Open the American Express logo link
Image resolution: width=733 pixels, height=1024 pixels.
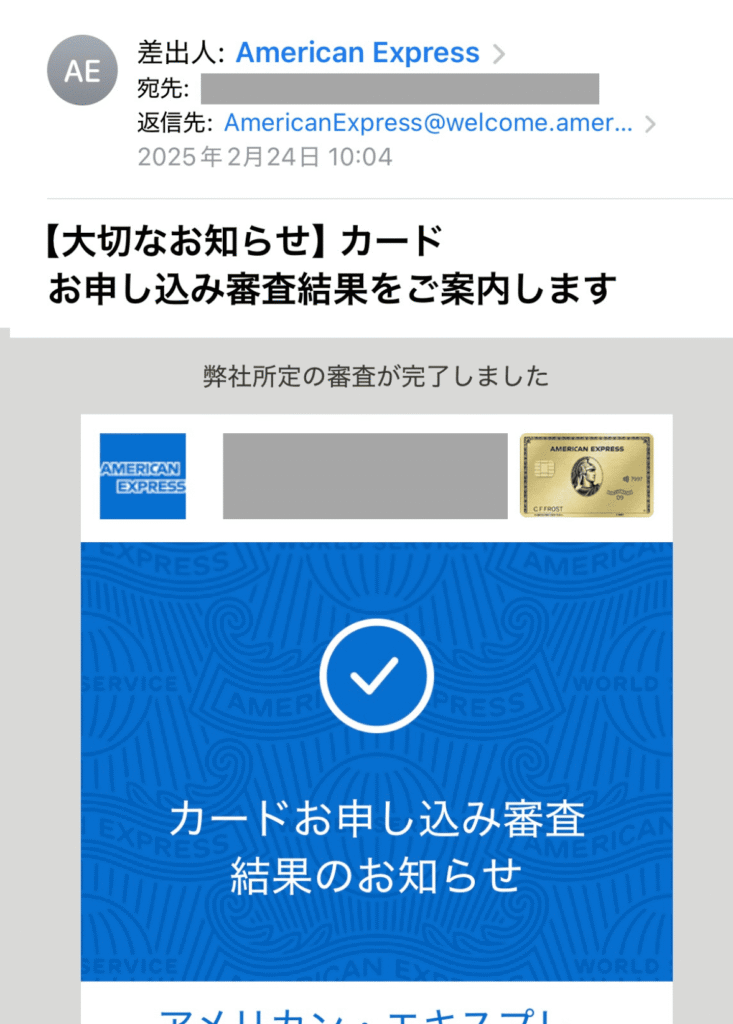(x=143, y=476)
